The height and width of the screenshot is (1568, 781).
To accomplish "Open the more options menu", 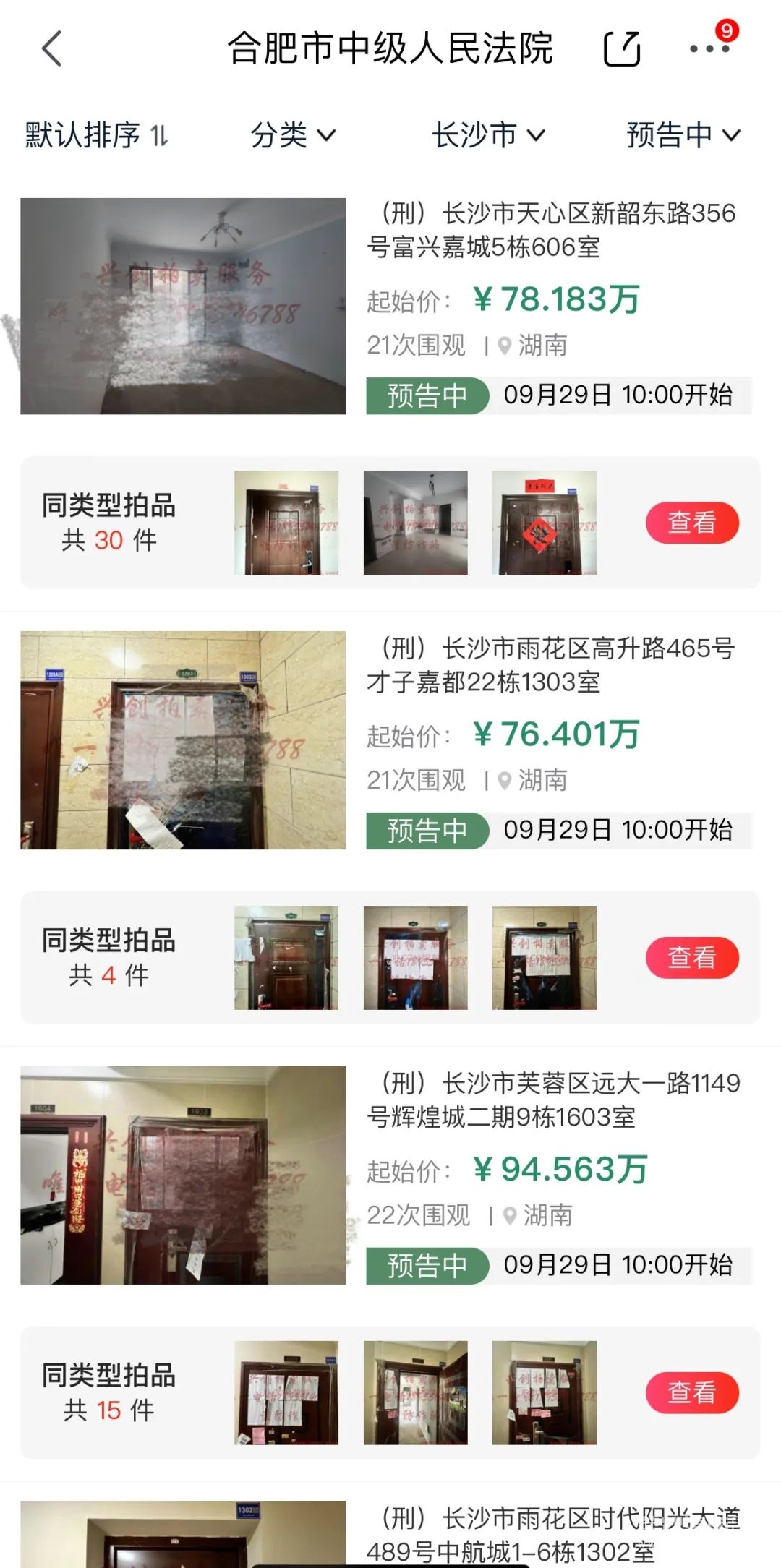I will click(x=709, y=49).
